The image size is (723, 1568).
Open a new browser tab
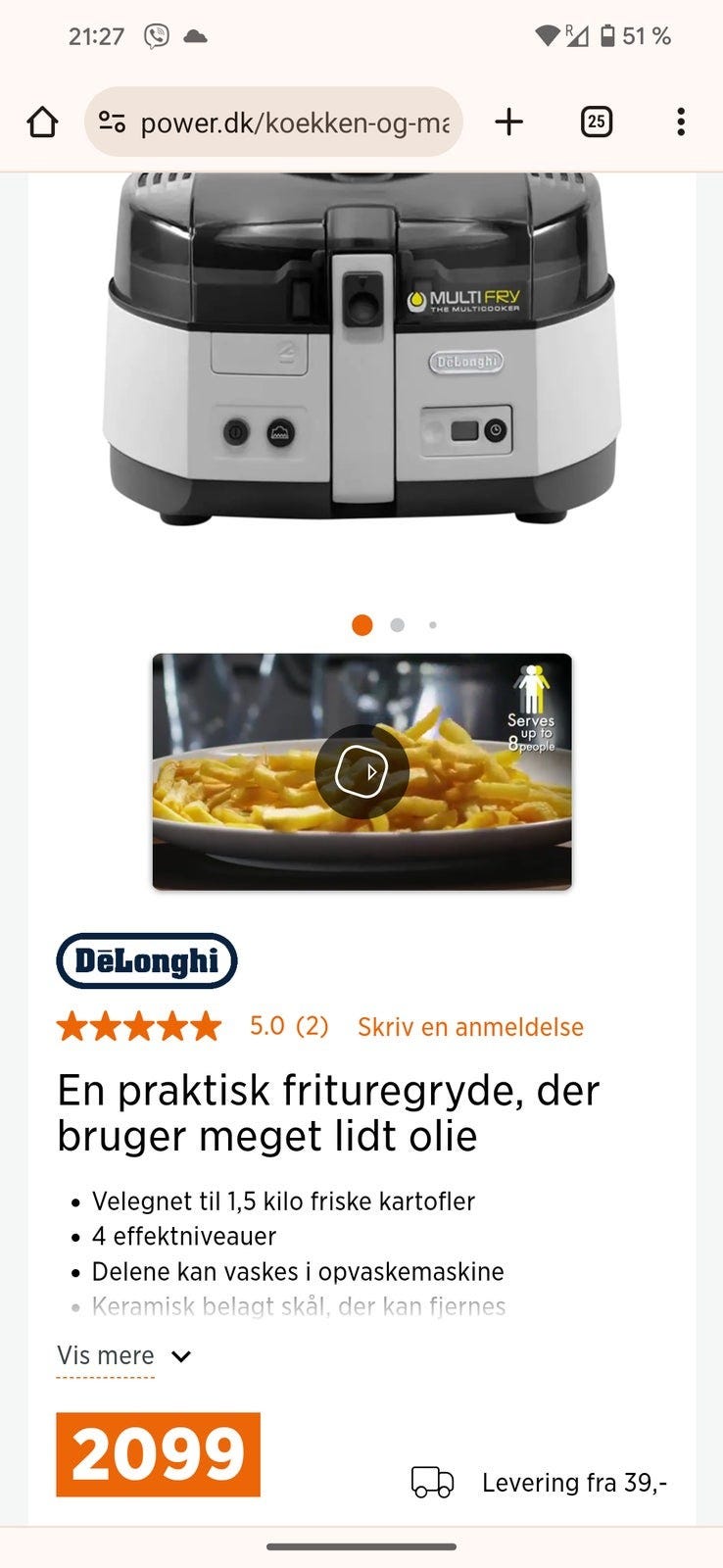coord(508,122)
